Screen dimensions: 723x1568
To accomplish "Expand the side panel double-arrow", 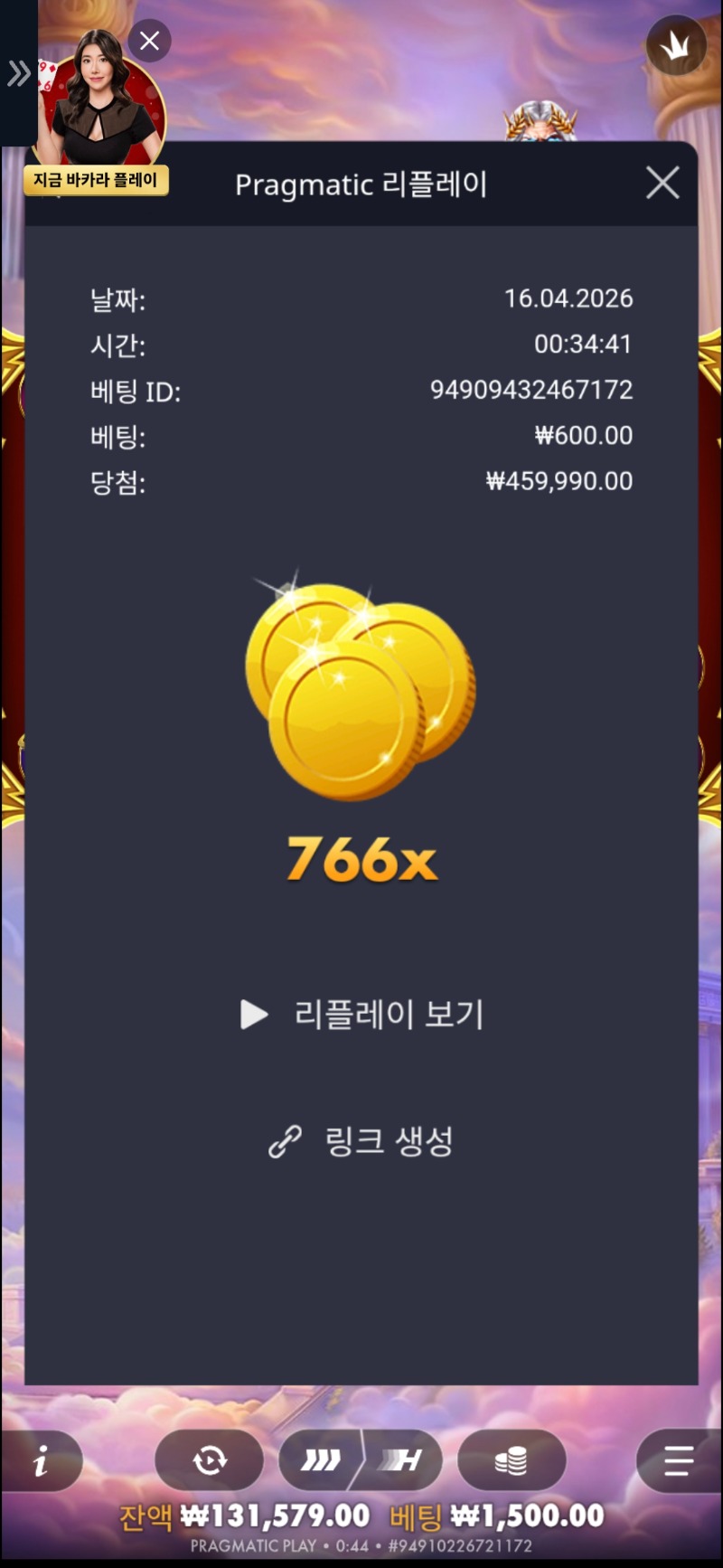I will [x=18, y=73].
